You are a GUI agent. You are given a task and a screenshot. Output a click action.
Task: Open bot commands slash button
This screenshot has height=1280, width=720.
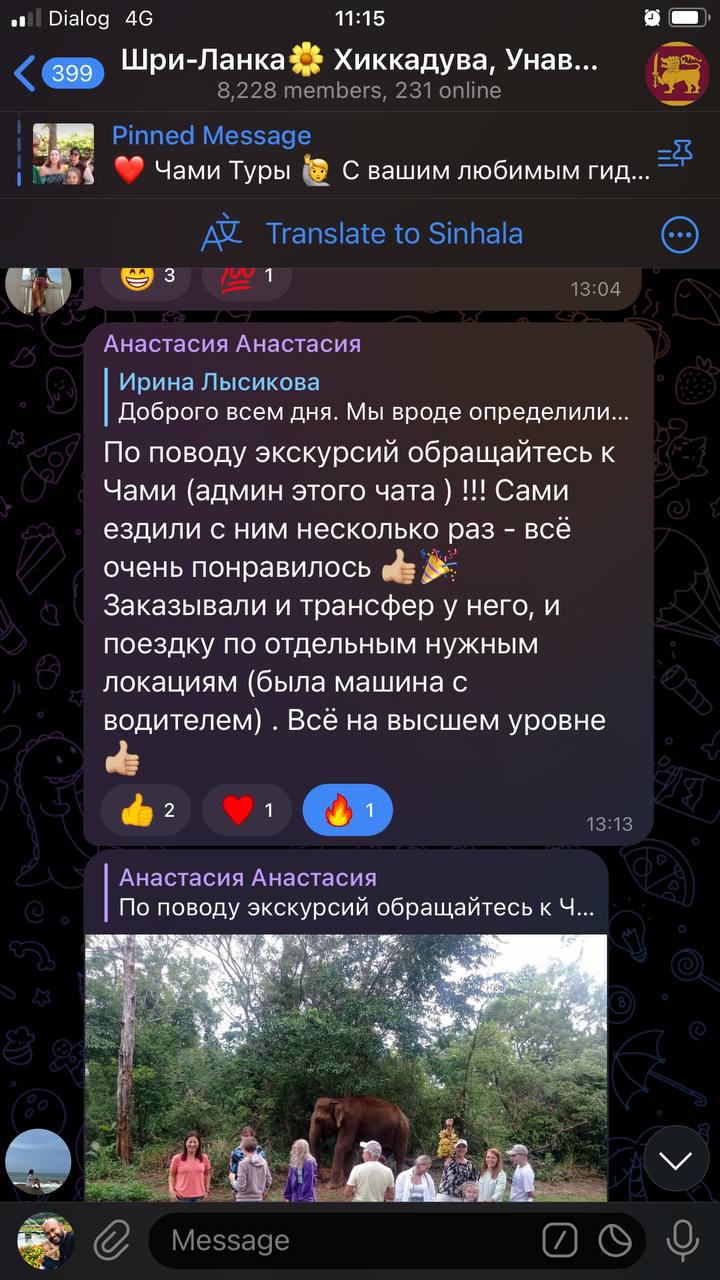(x=560, y=1241)
